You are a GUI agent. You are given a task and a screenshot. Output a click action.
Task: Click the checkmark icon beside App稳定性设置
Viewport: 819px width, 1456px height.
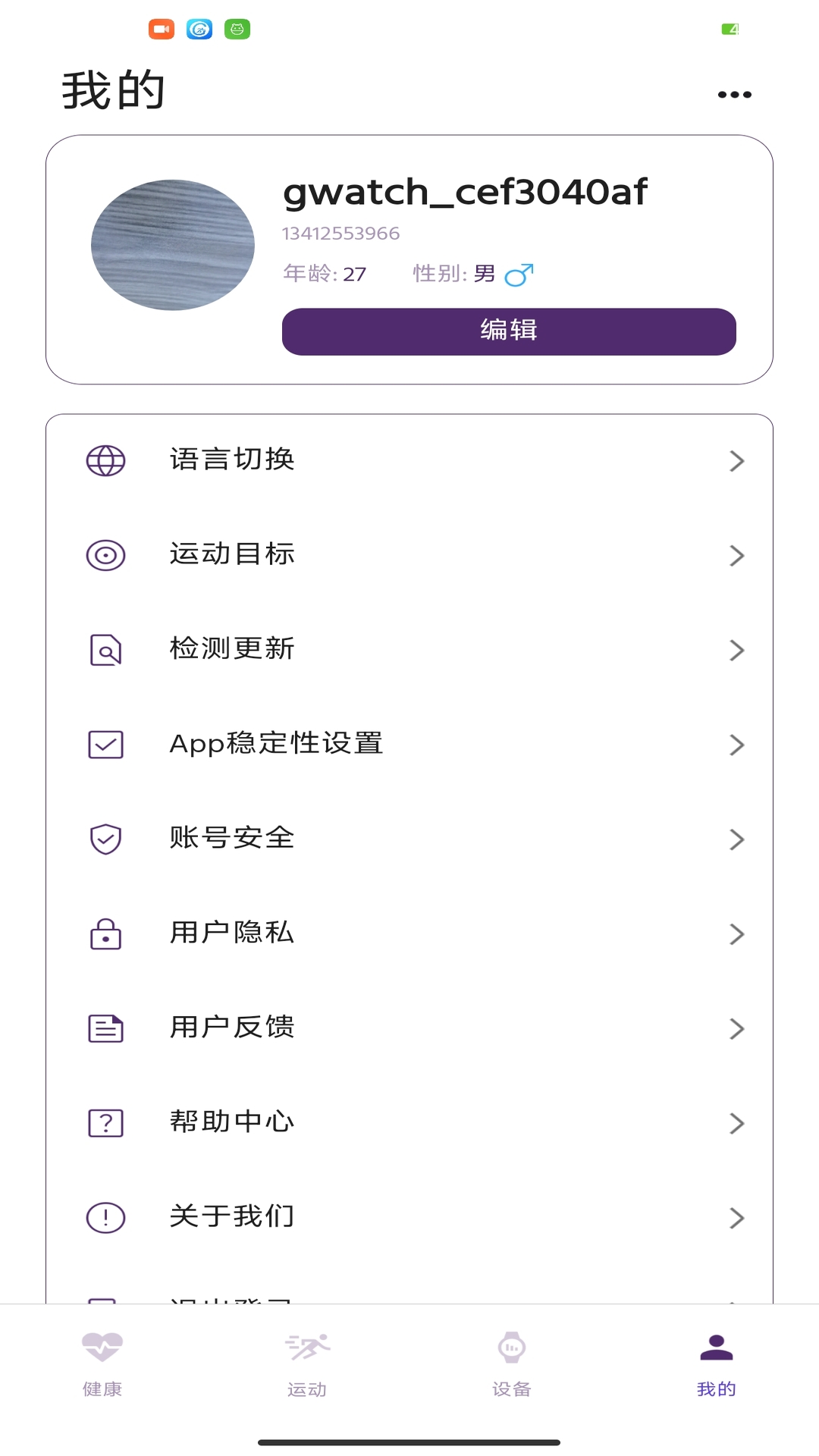105,744
